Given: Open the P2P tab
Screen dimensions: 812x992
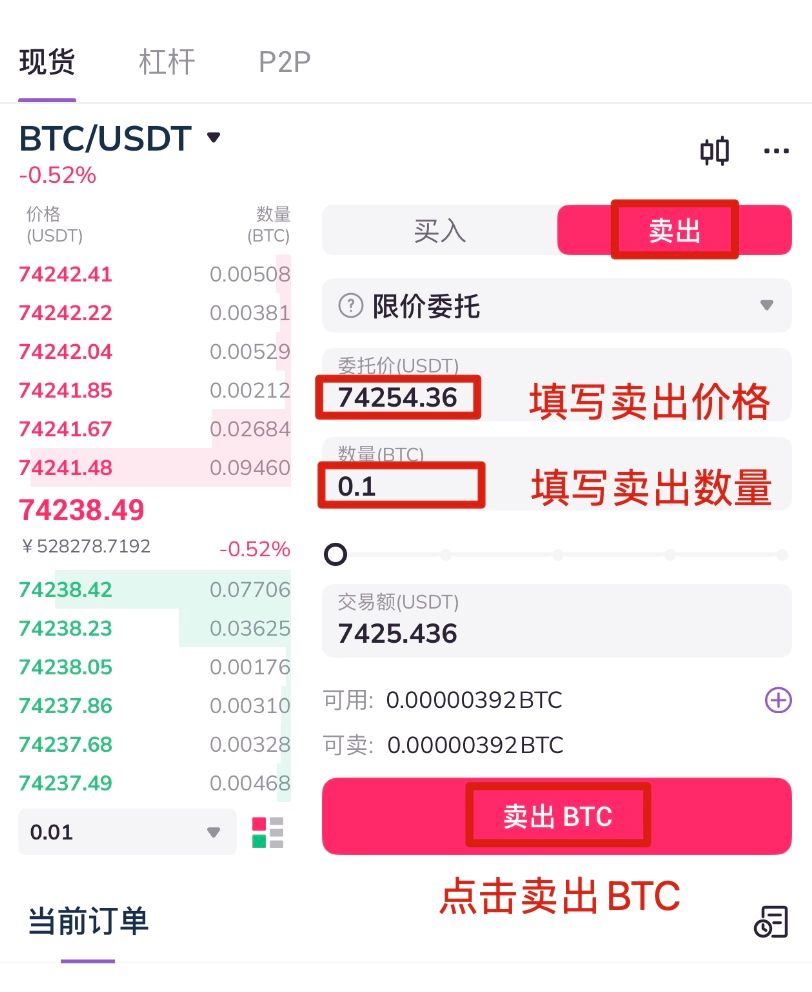Looking at the screenshot, I should click(x=284, y=62).
